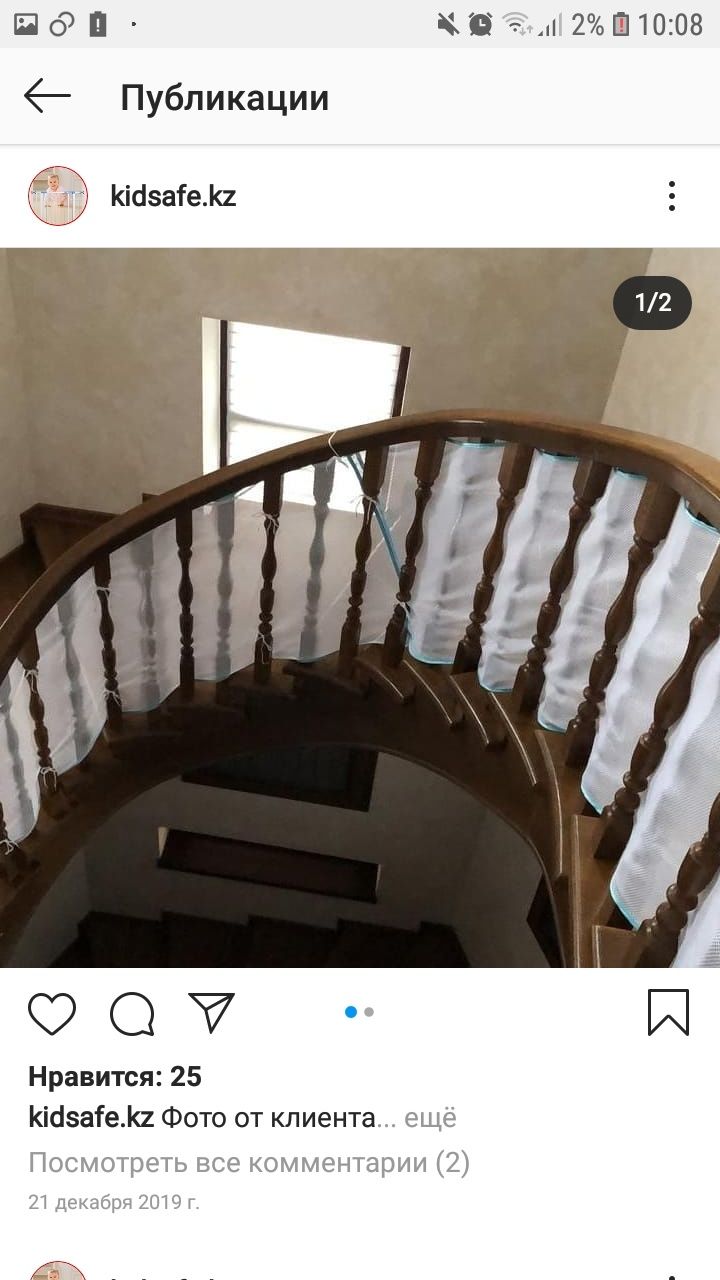720x1280 pixels.
Task: Open the kidsafe.kz username in post header
Action: (x=173, y=196)
